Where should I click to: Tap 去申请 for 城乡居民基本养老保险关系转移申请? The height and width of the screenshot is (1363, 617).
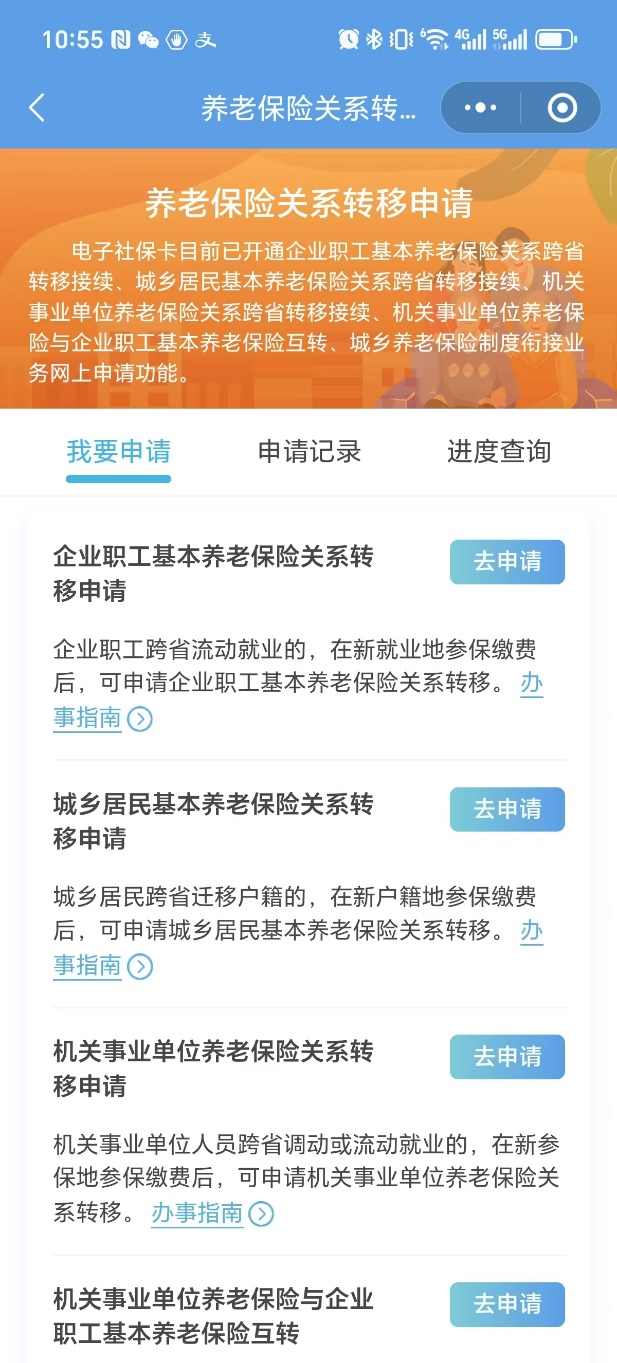[x=507, y=809]
